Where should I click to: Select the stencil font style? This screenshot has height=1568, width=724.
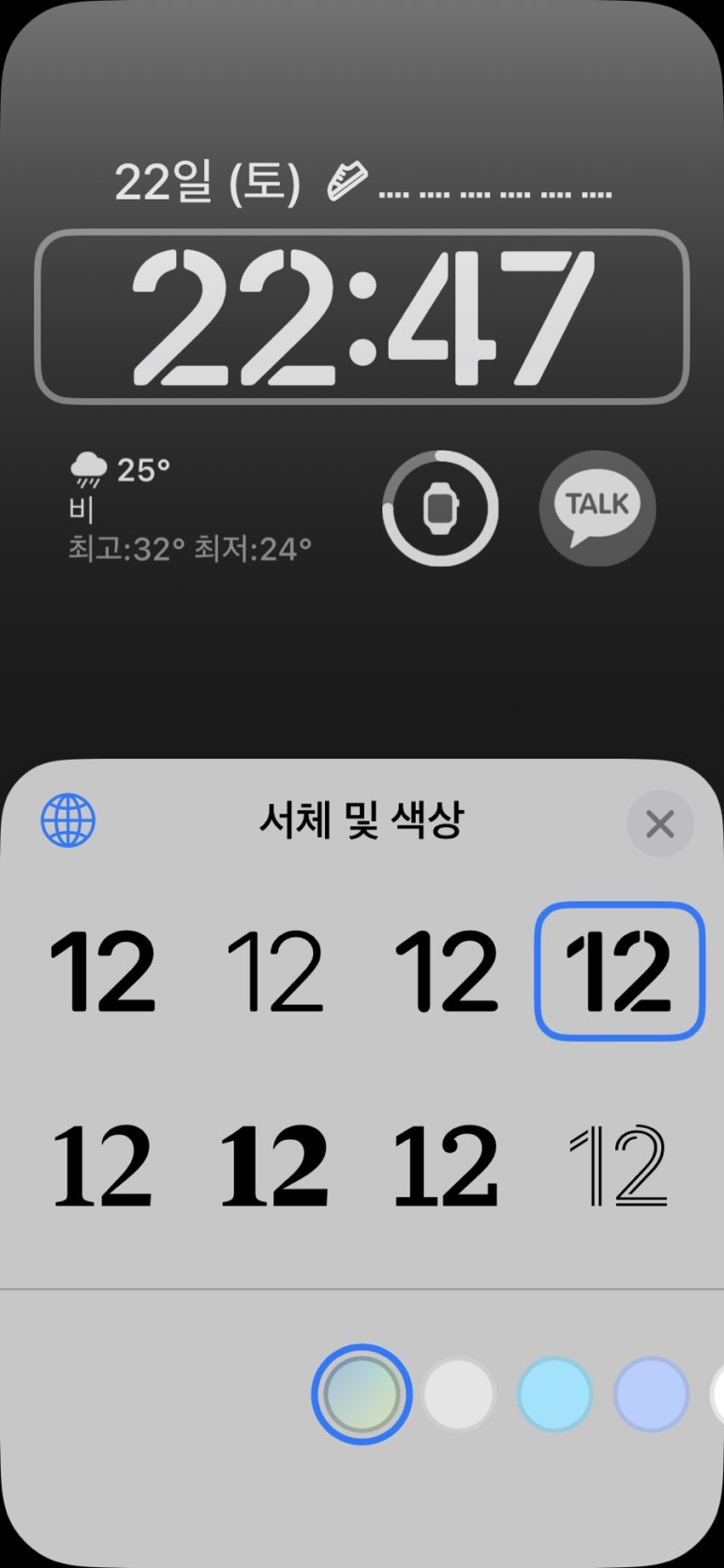coord(619,971)
